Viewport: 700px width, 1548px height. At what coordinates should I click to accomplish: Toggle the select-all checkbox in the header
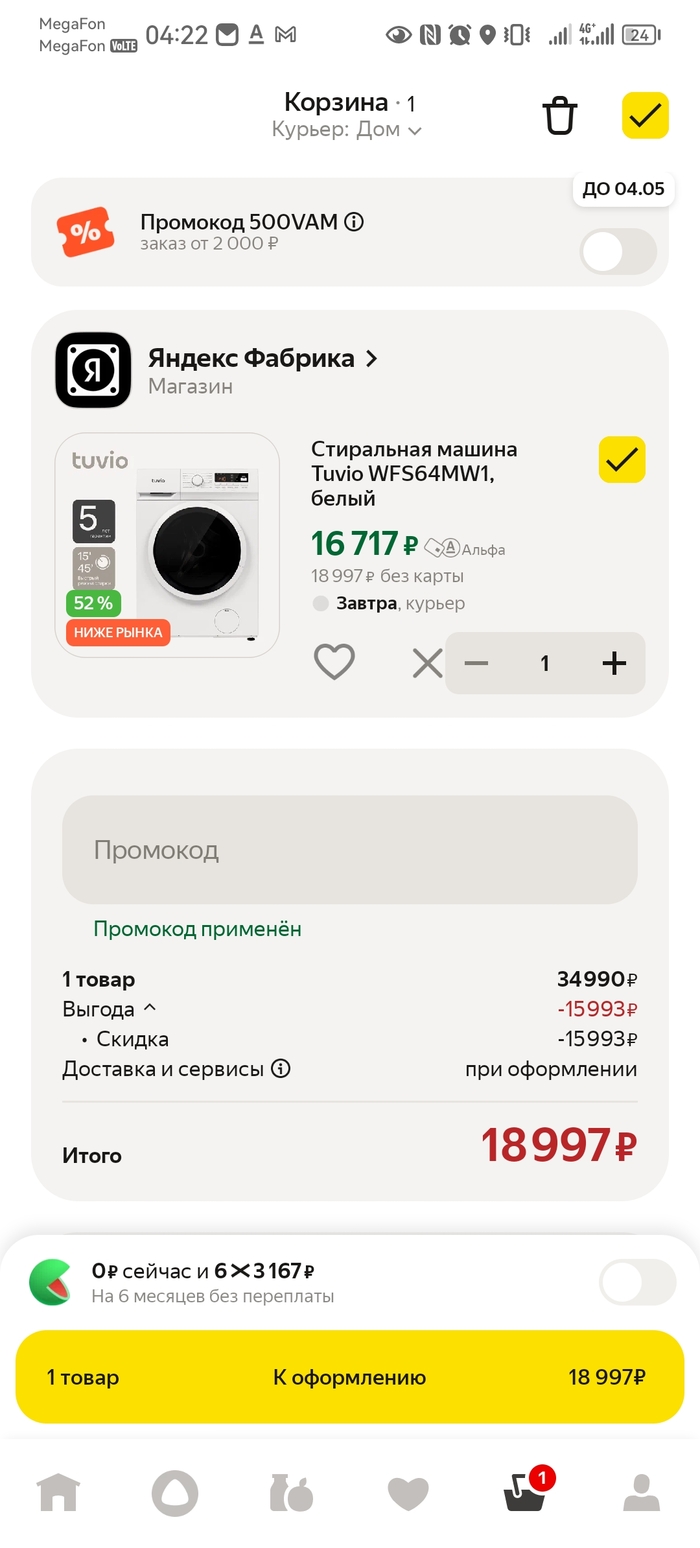pos(645,116)
